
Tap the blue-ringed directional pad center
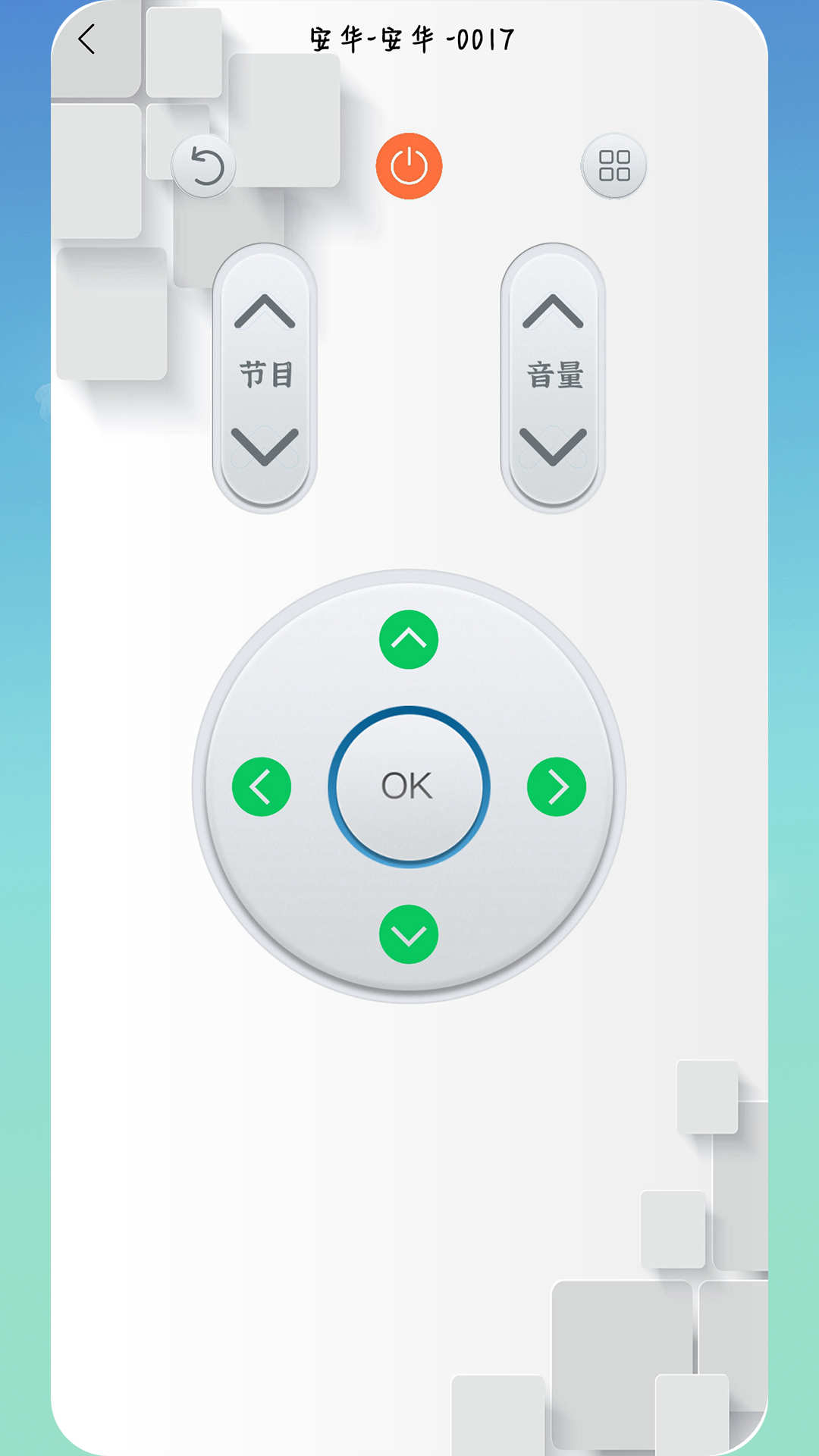(409, 785)
